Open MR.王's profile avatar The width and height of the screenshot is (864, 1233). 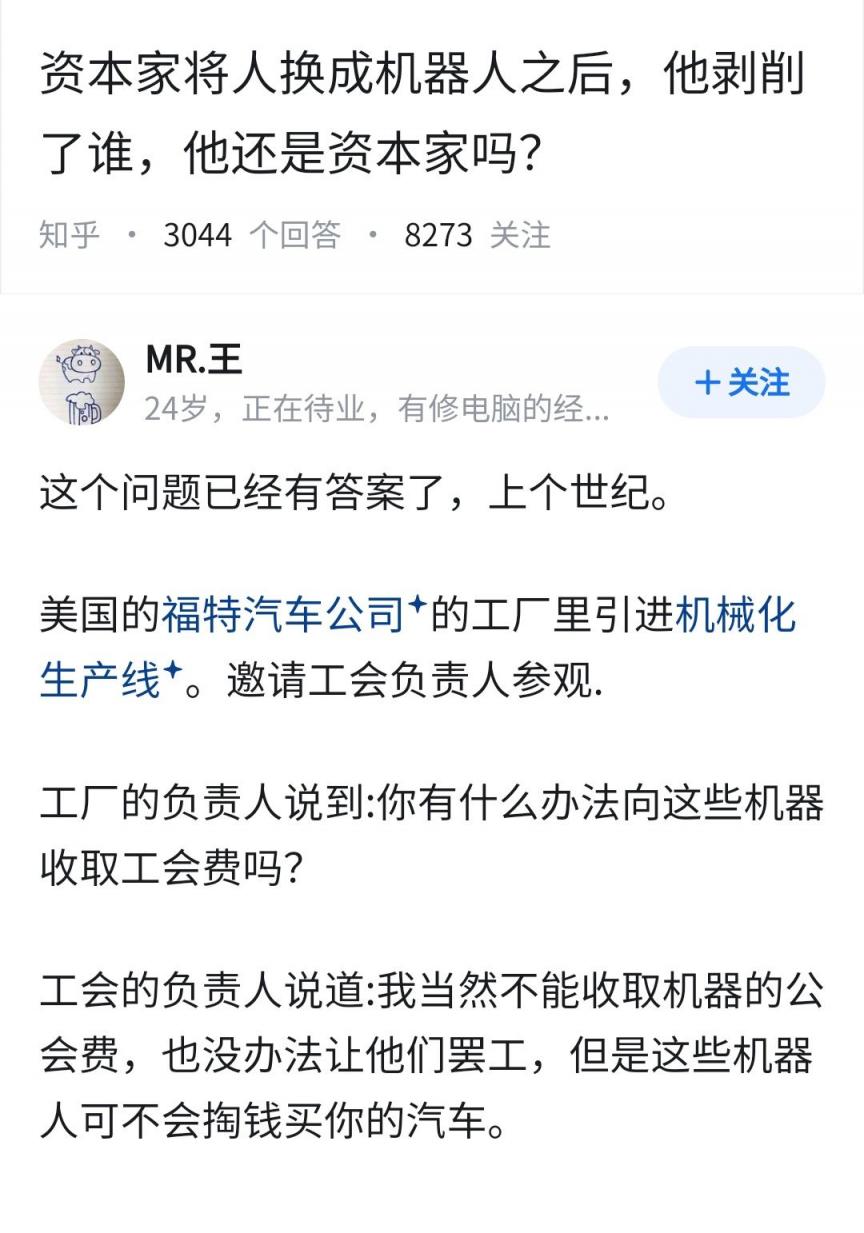click(82, 382)
